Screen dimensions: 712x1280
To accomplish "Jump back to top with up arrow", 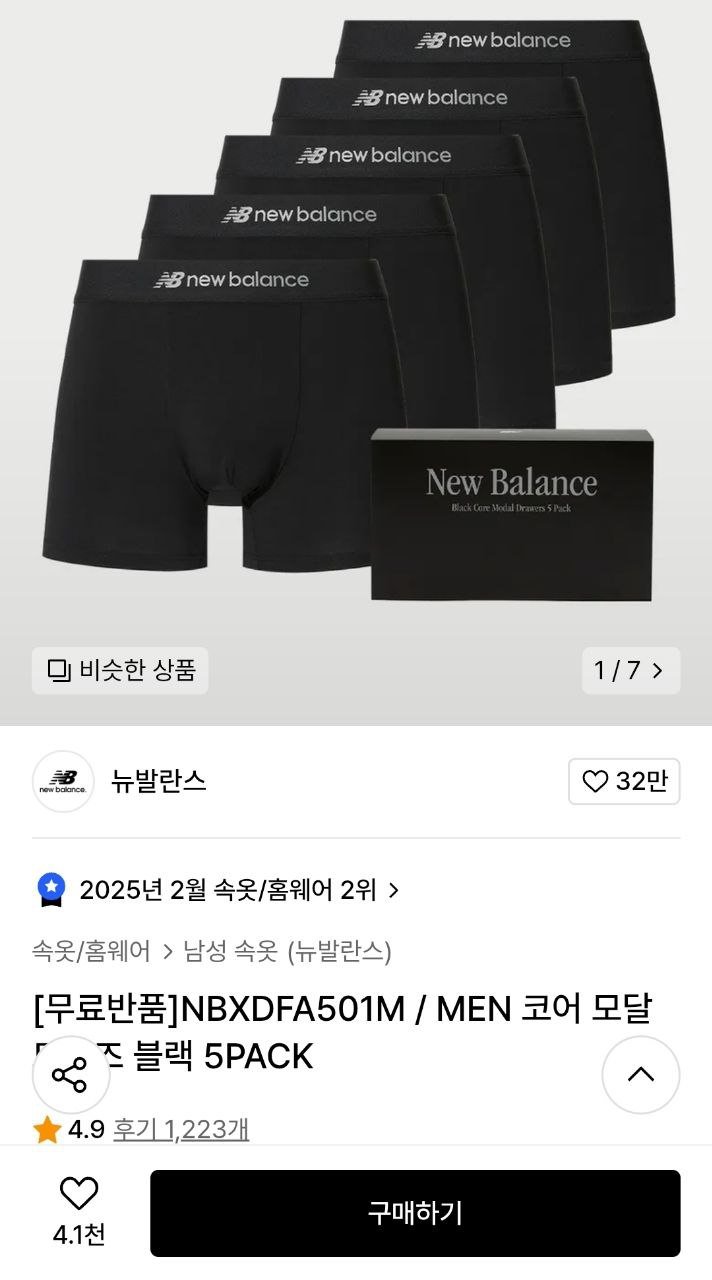I will (640, 1075).
